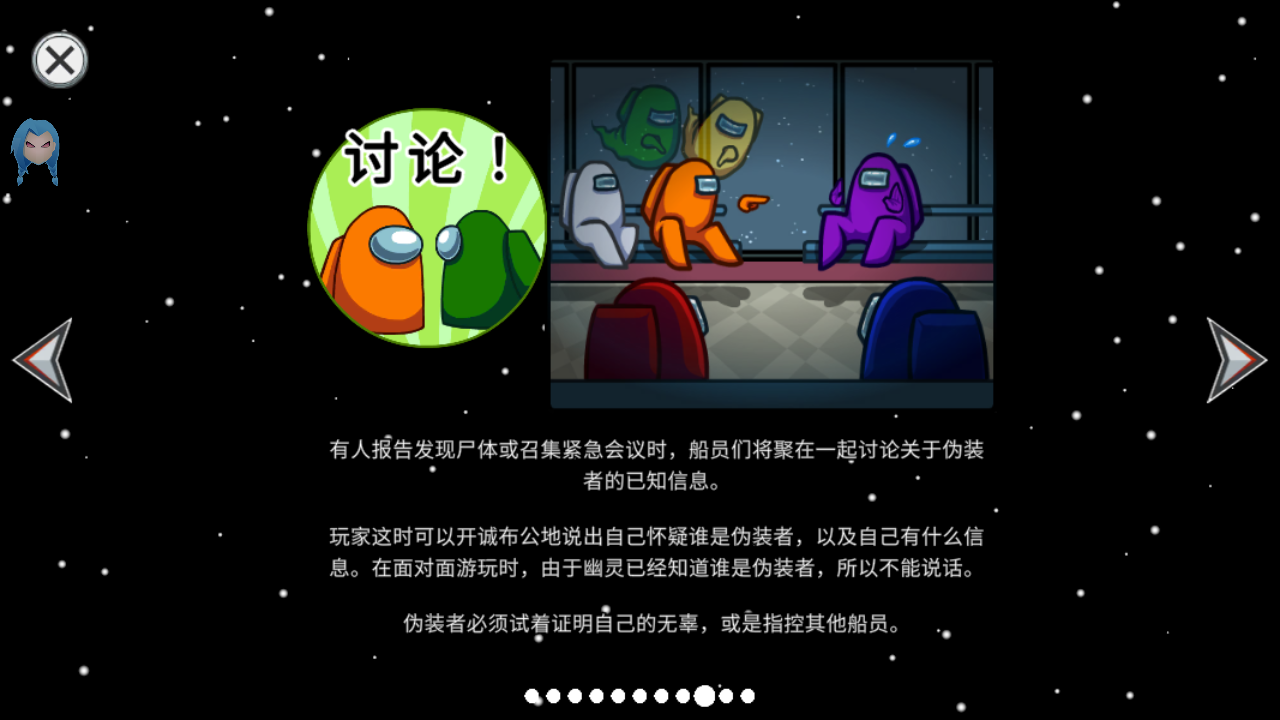Go to the previous tutorial page
The width and height of the screenshot is (1280, 720).
[x=45, y=360]
